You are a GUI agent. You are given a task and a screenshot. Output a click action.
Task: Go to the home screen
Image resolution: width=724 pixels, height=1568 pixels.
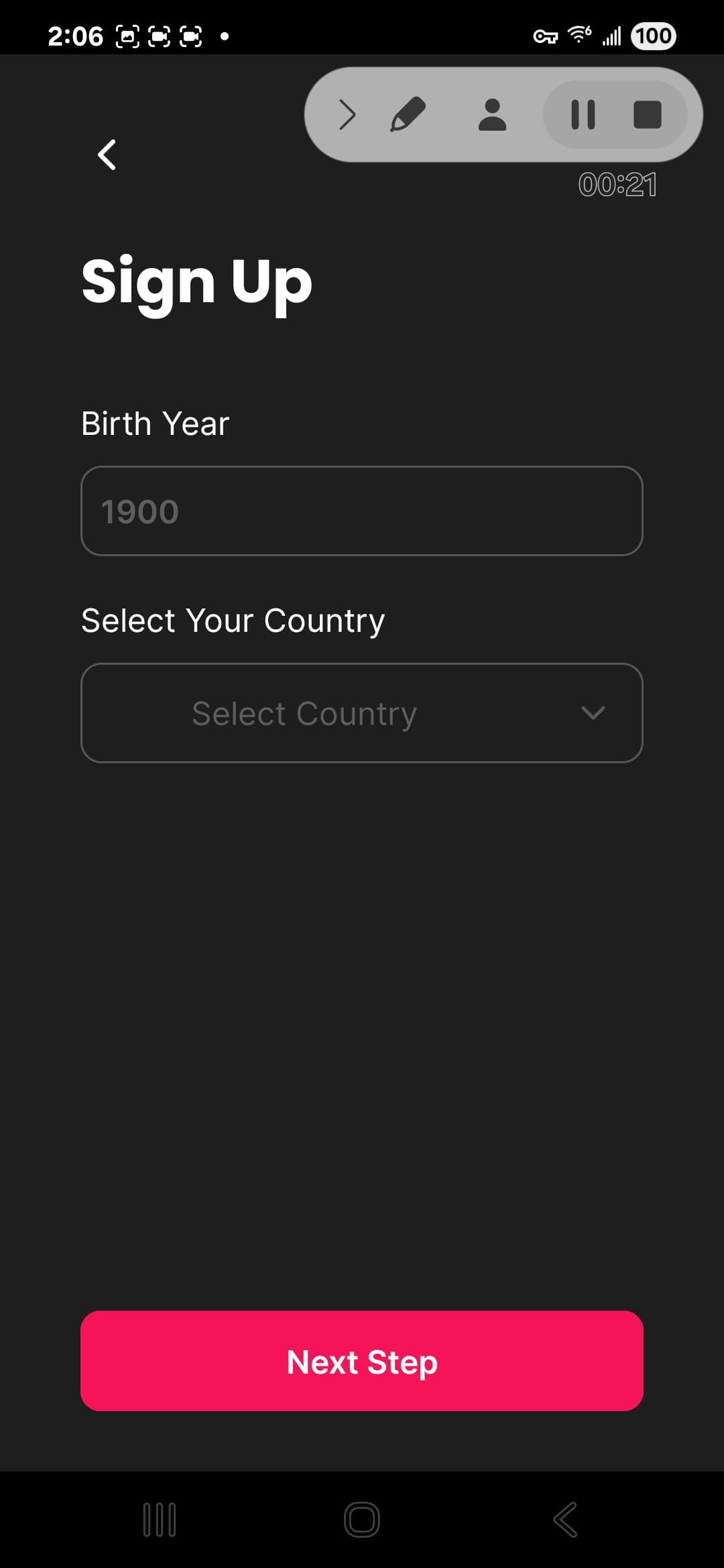point(362,1519)
